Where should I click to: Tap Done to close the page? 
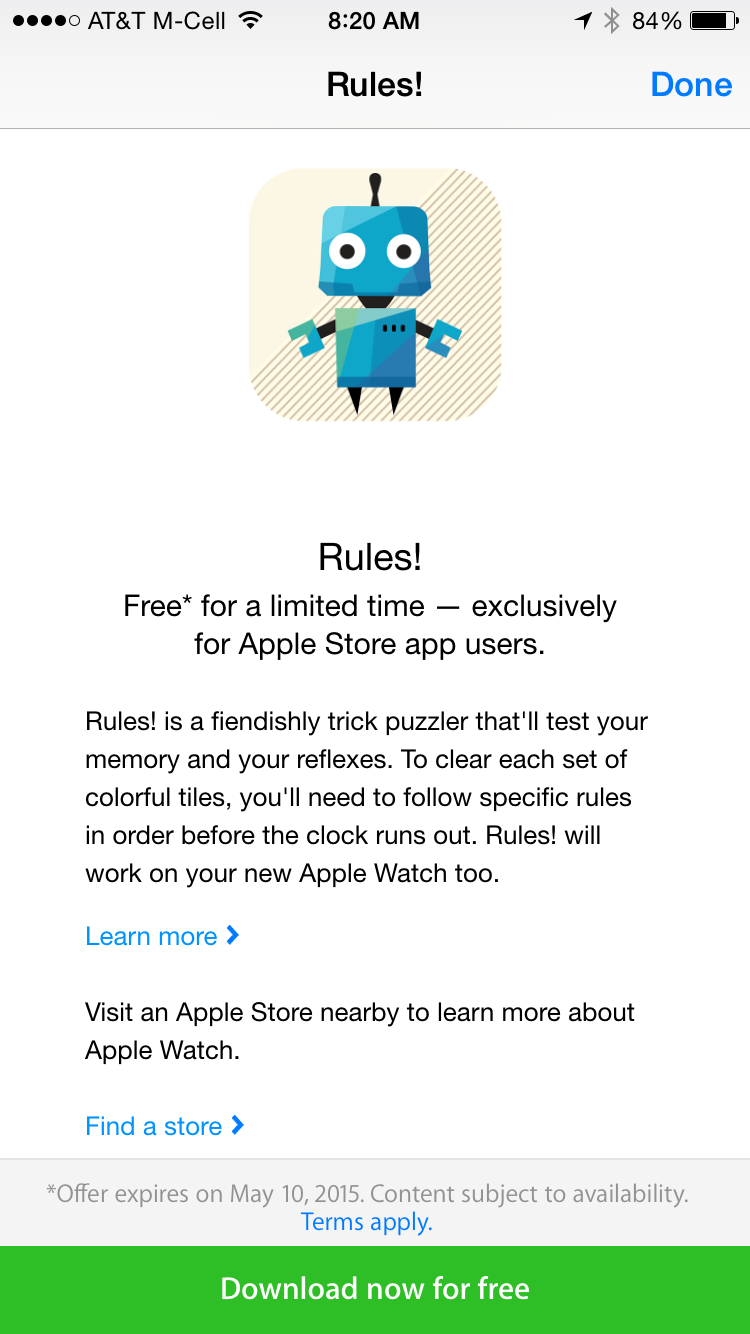(x=691, y=85)
